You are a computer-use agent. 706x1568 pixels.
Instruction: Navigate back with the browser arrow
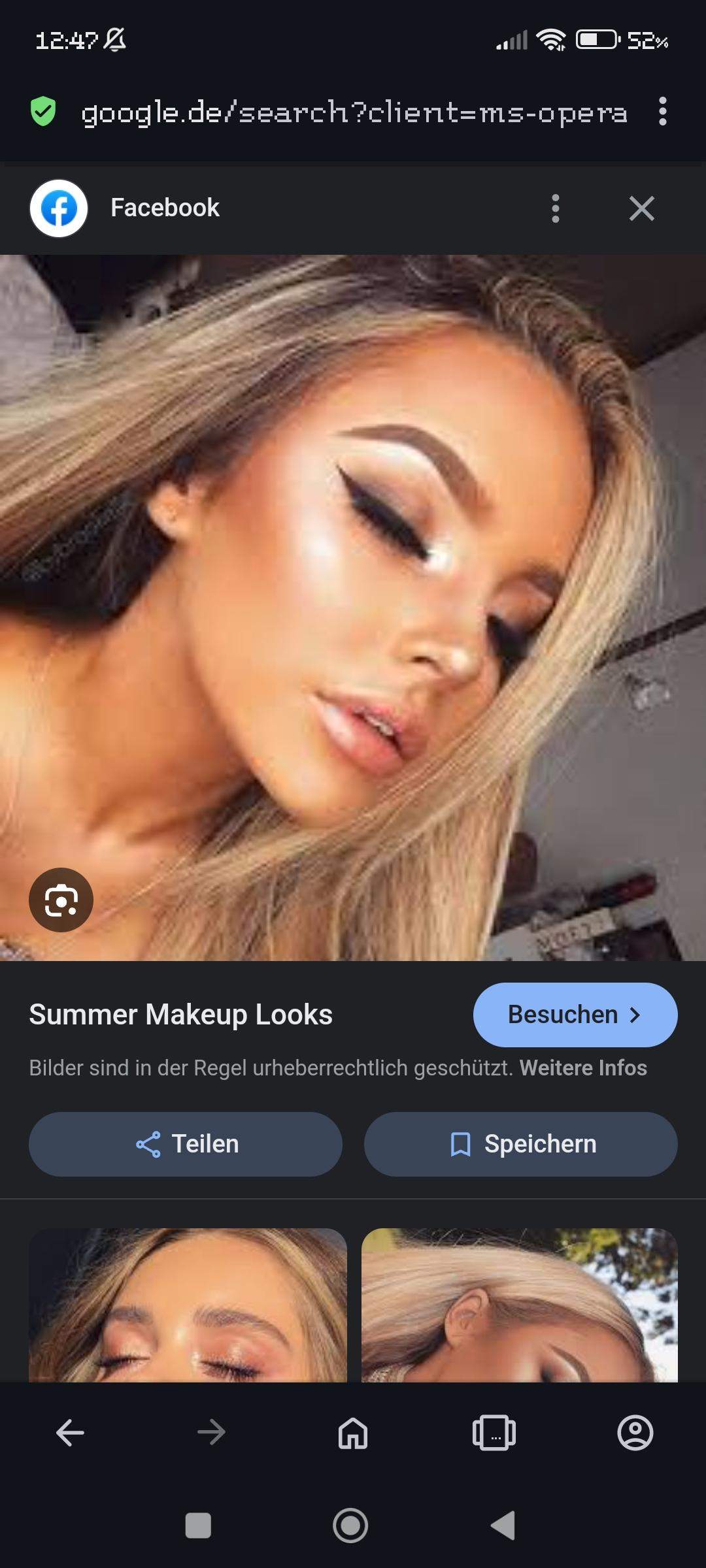click(x=69, y=1433)
